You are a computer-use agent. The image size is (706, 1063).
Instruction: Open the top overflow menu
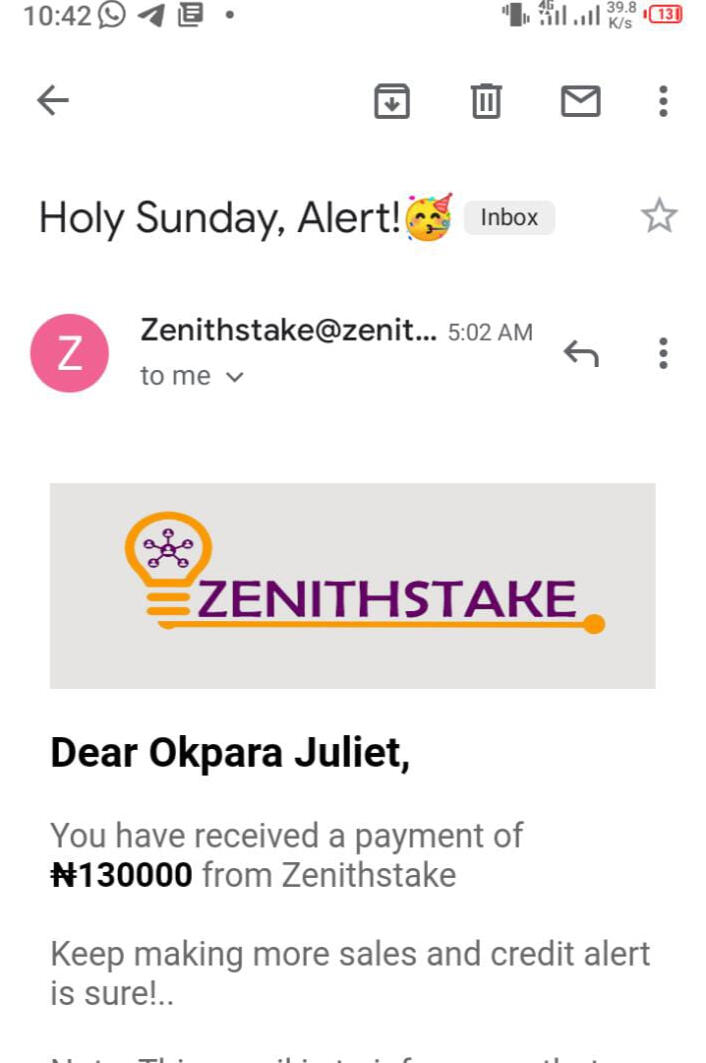663,101
